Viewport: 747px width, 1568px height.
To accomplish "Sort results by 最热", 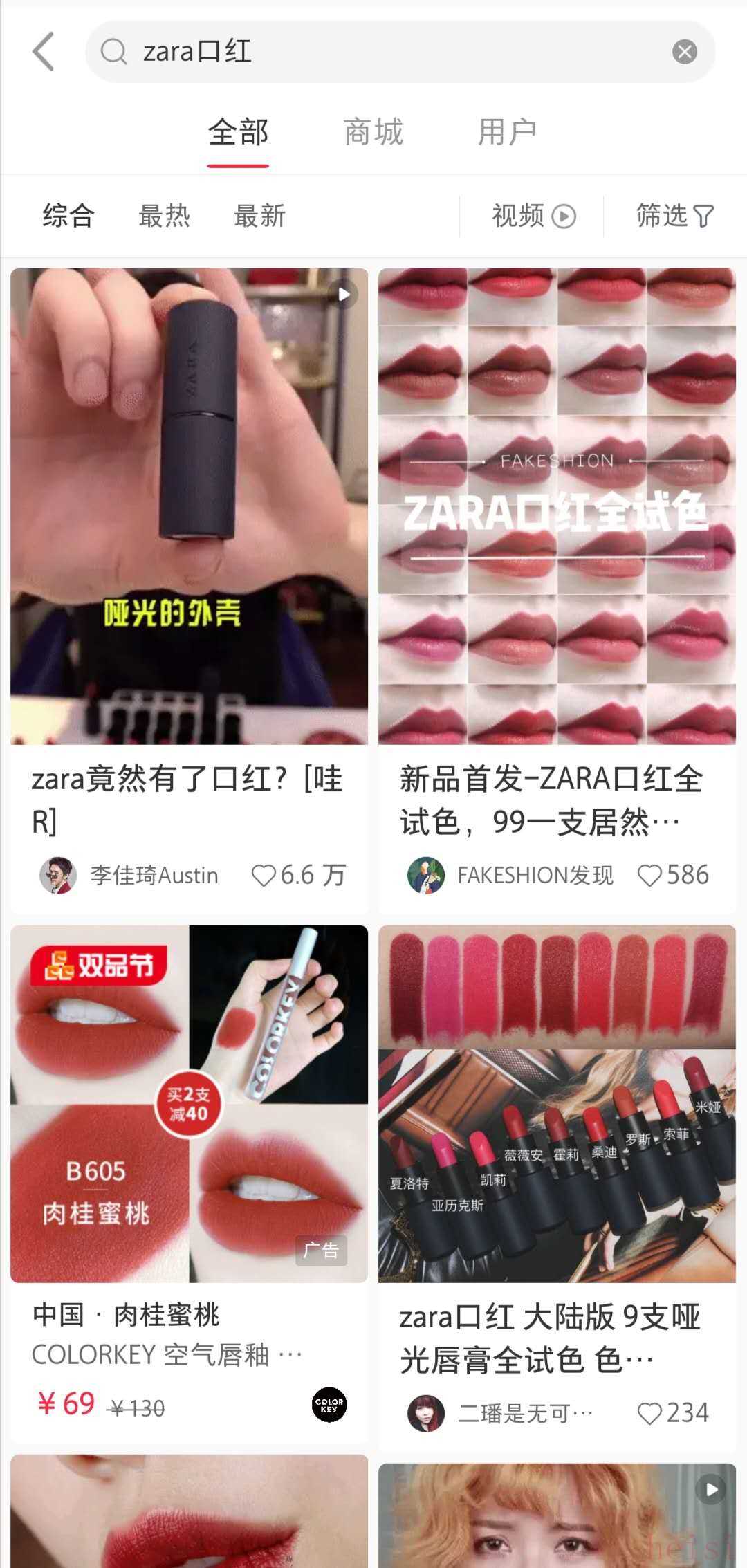I will point(164,216).
